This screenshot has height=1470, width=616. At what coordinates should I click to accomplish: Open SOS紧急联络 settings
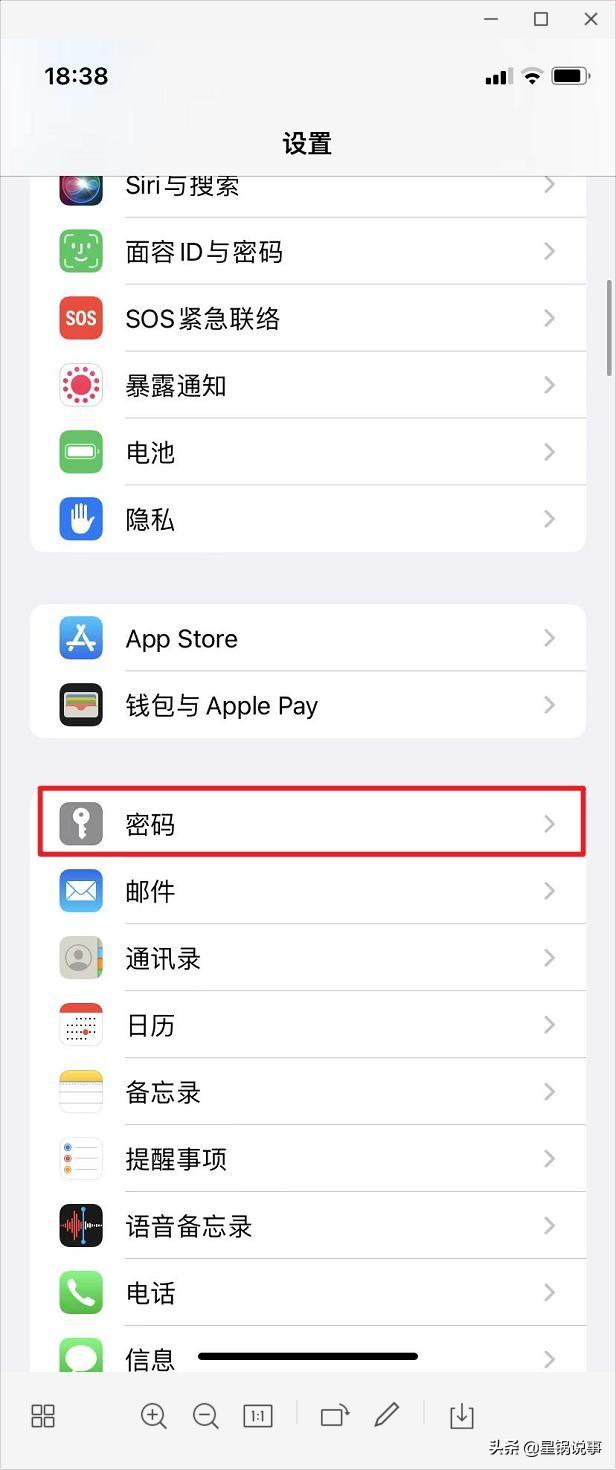tap(308, 319)
